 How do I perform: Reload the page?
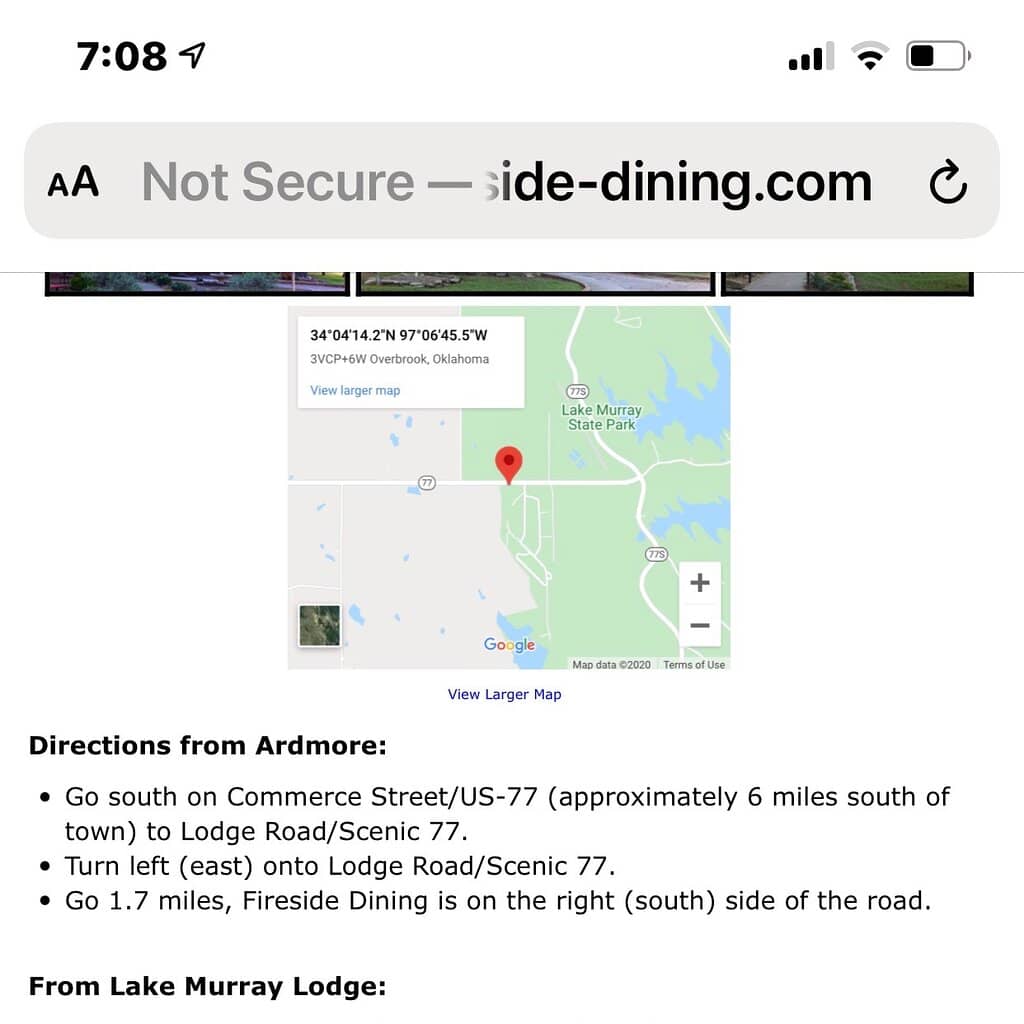[x=947, y=182]
